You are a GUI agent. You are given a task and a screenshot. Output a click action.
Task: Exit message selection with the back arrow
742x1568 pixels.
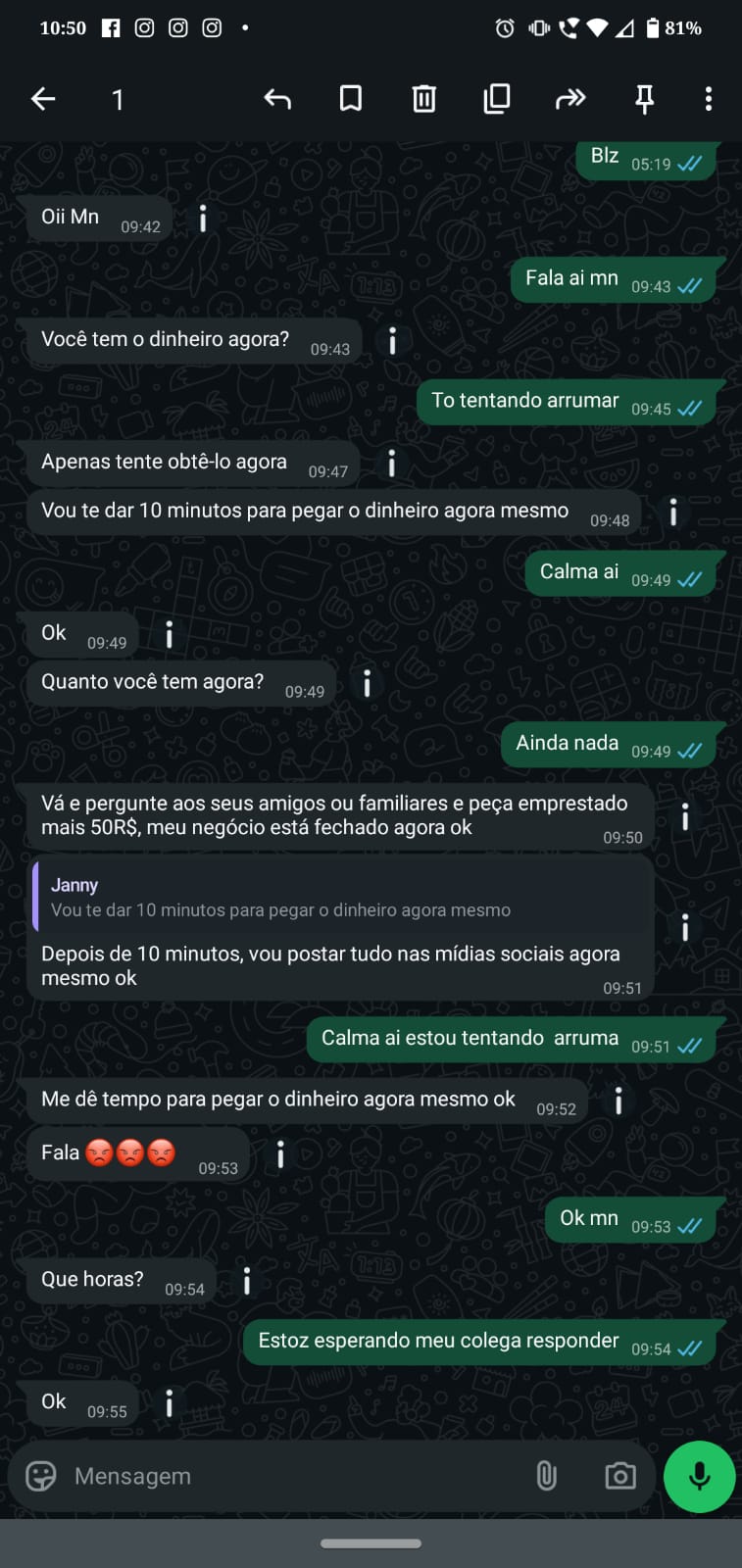pos(43,99)
